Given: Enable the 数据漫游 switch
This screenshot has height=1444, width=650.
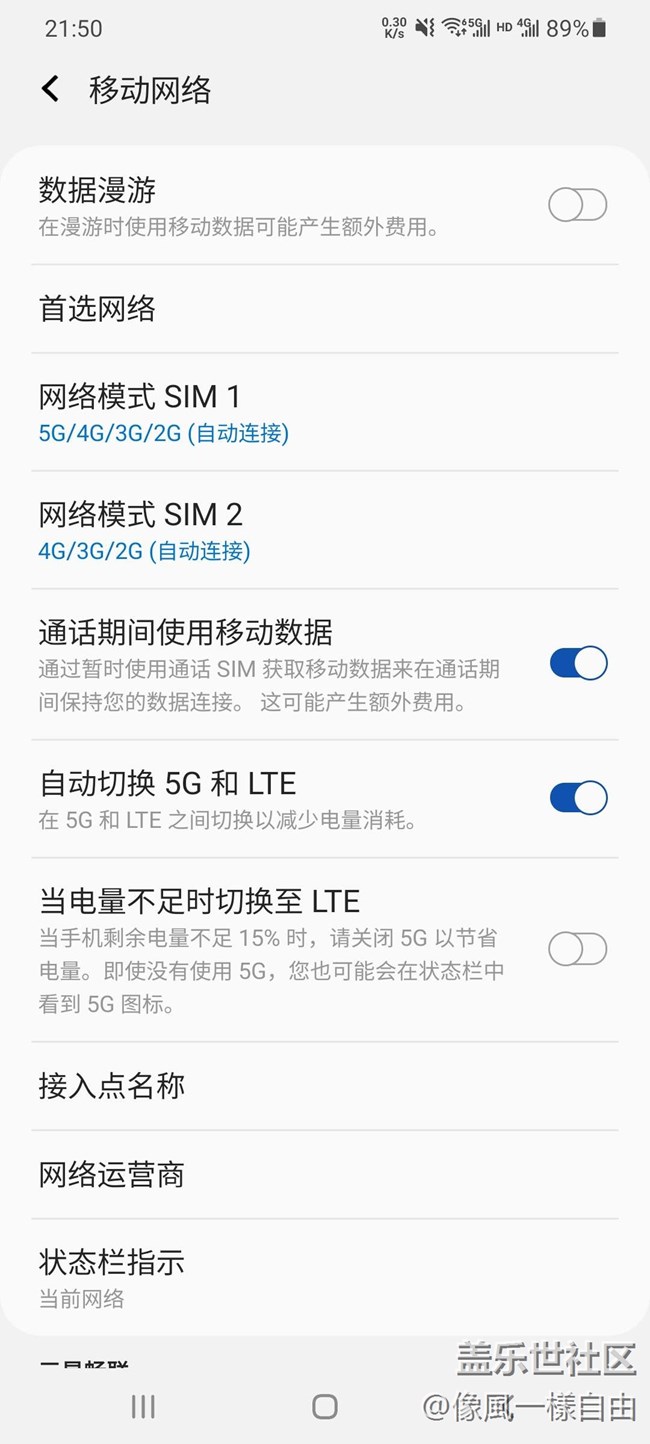Looking at the screenshot, I should pos(577,205).
